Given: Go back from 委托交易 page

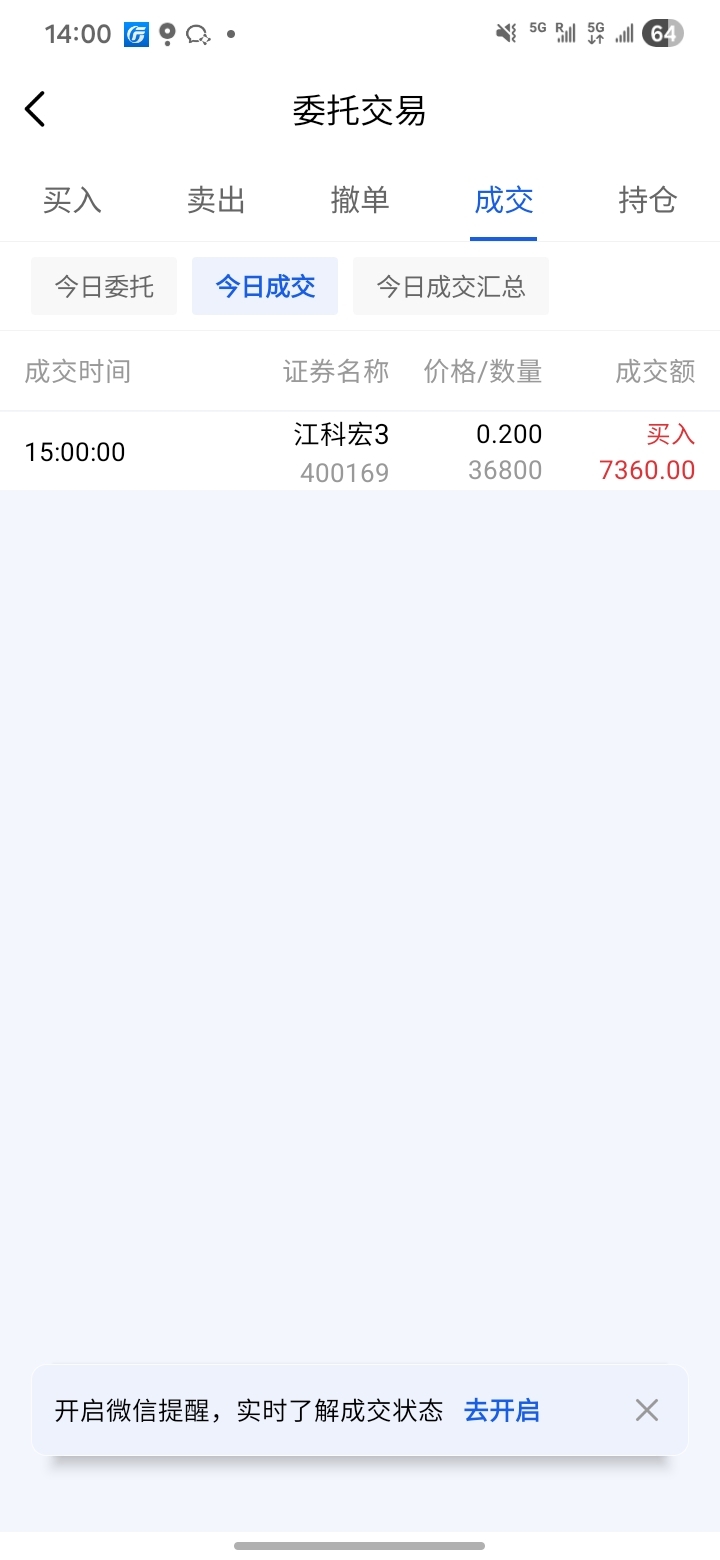Looking at the screenshot, I should (x=36, y=109).
